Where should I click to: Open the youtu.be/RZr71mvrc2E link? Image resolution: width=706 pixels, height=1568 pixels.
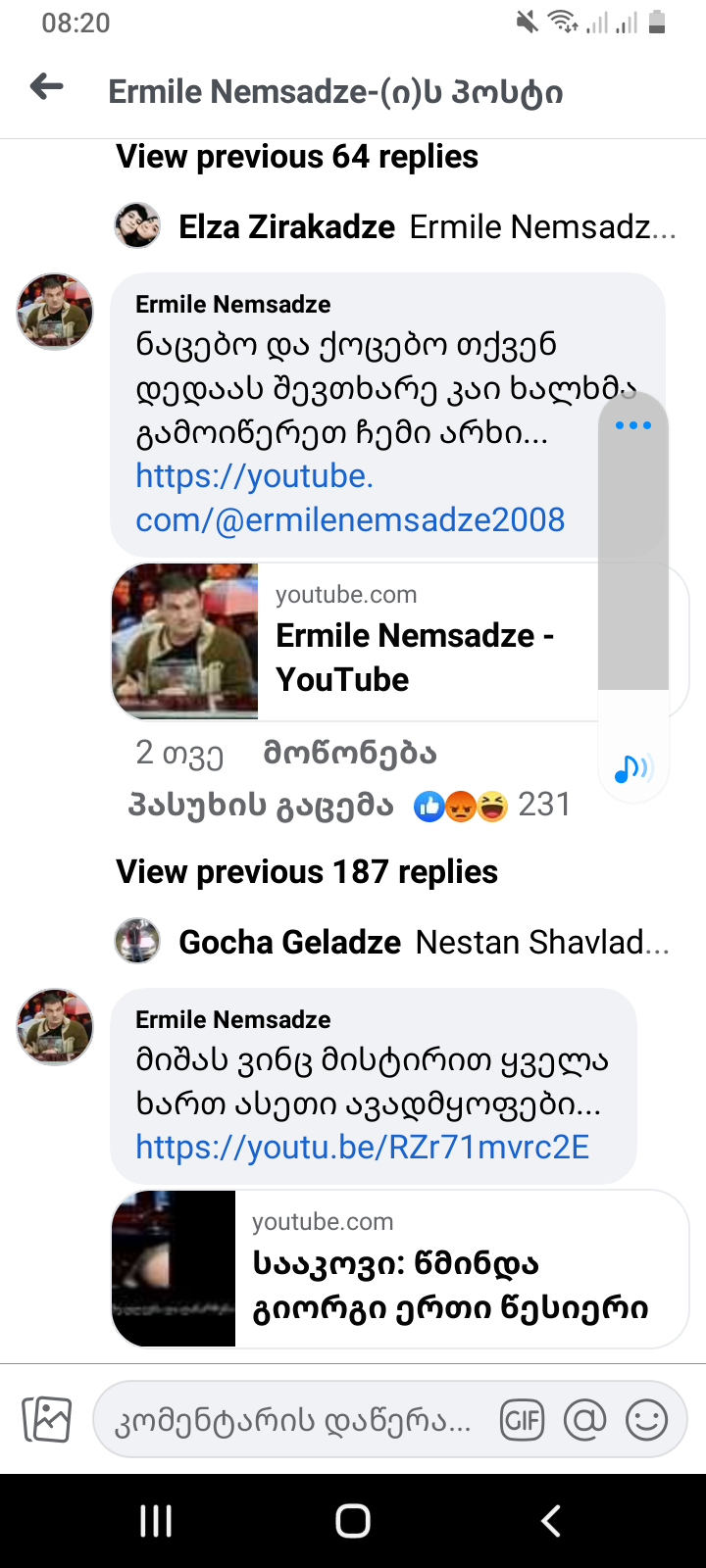coord(362,1148)
